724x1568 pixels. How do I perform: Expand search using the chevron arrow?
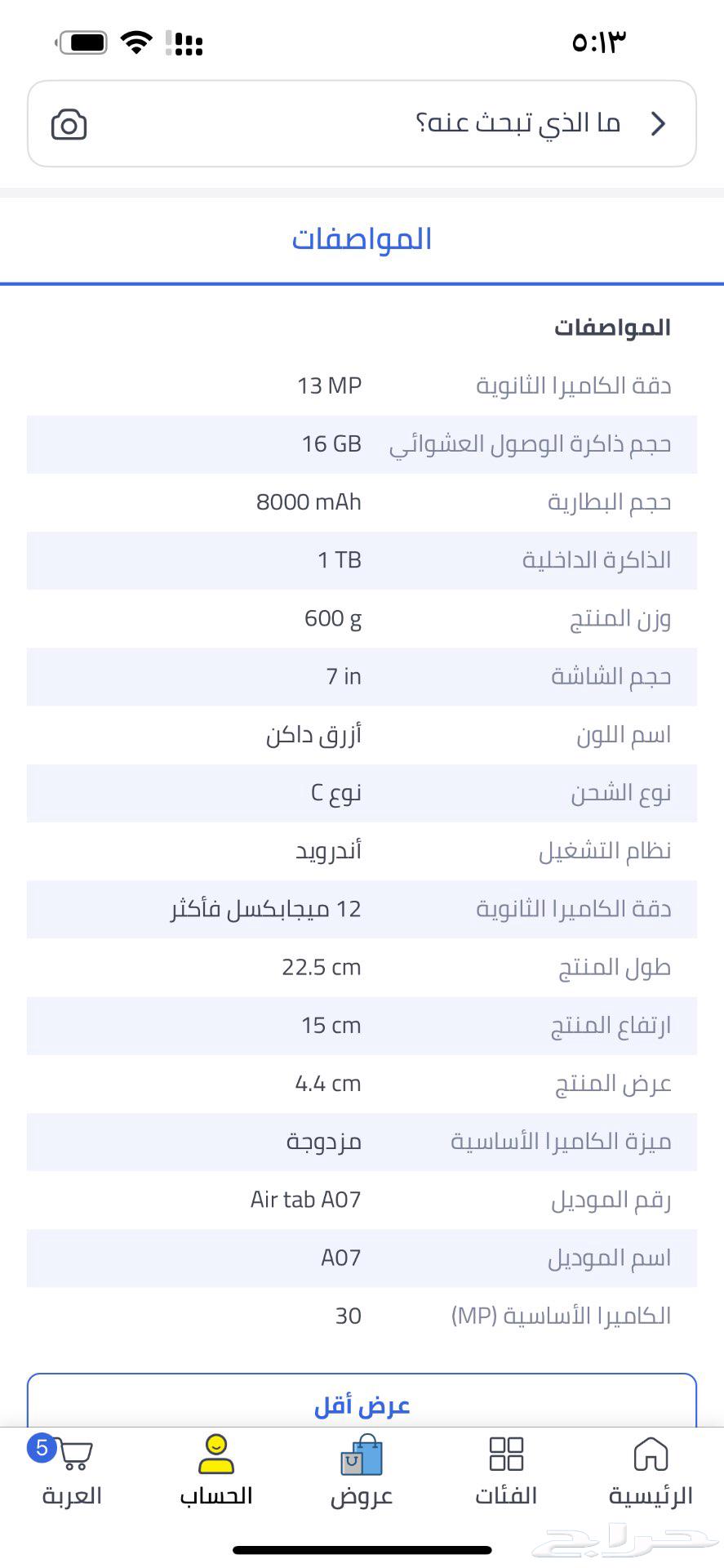click(658, 123)
